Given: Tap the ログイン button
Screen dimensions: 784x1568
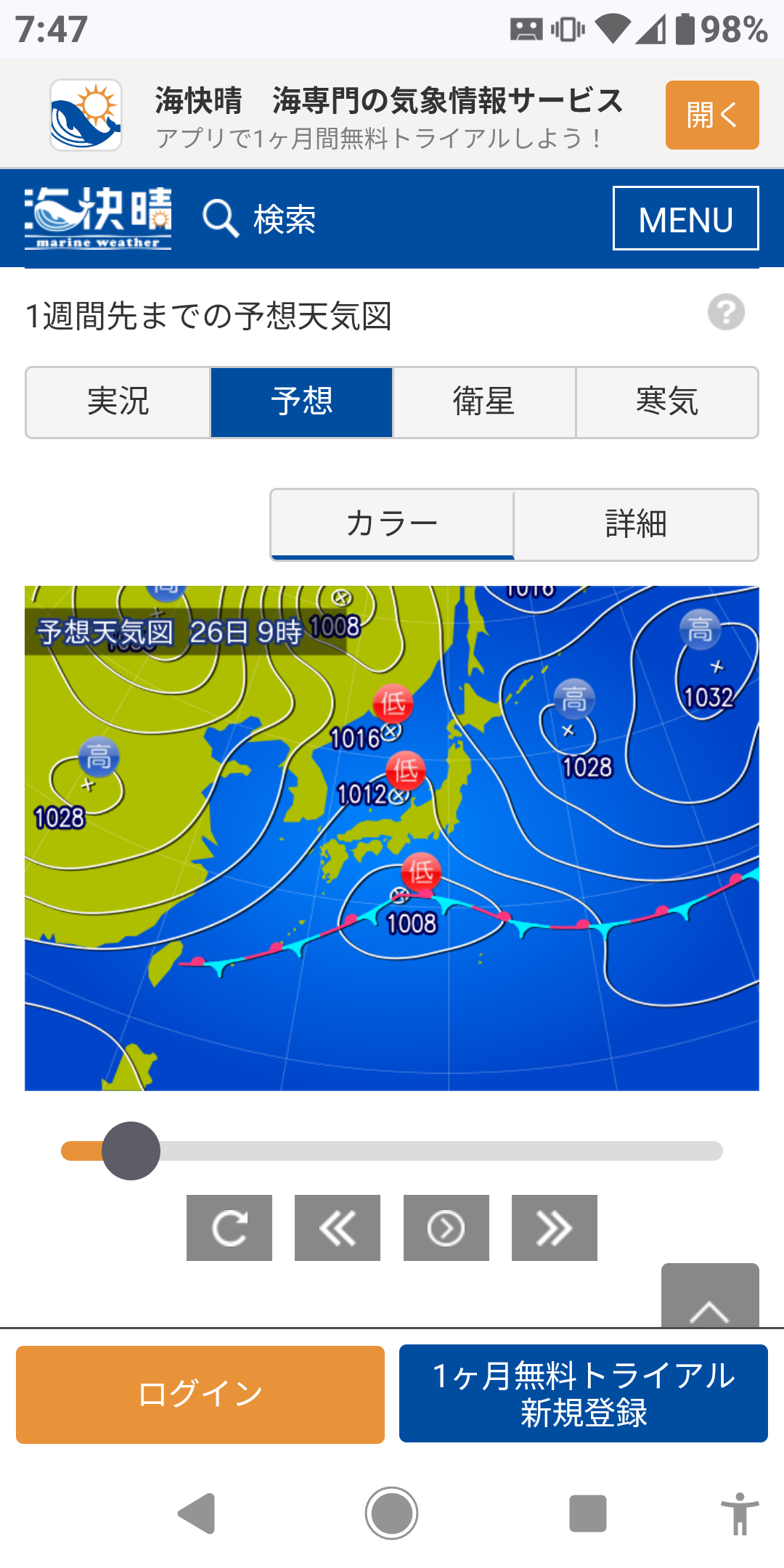Looking at the screenshot, I should coord(200,1395).
